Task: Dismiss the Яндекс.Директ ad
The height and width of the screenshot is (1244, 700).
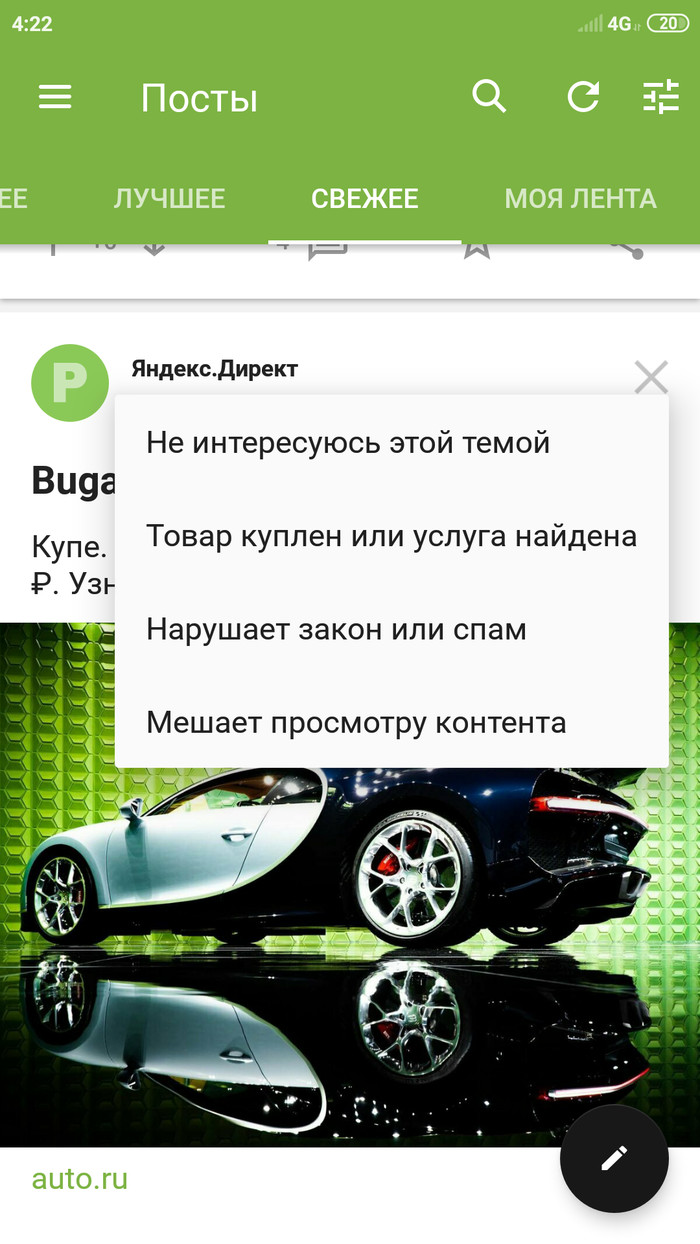Action: [x=651, y=378]
